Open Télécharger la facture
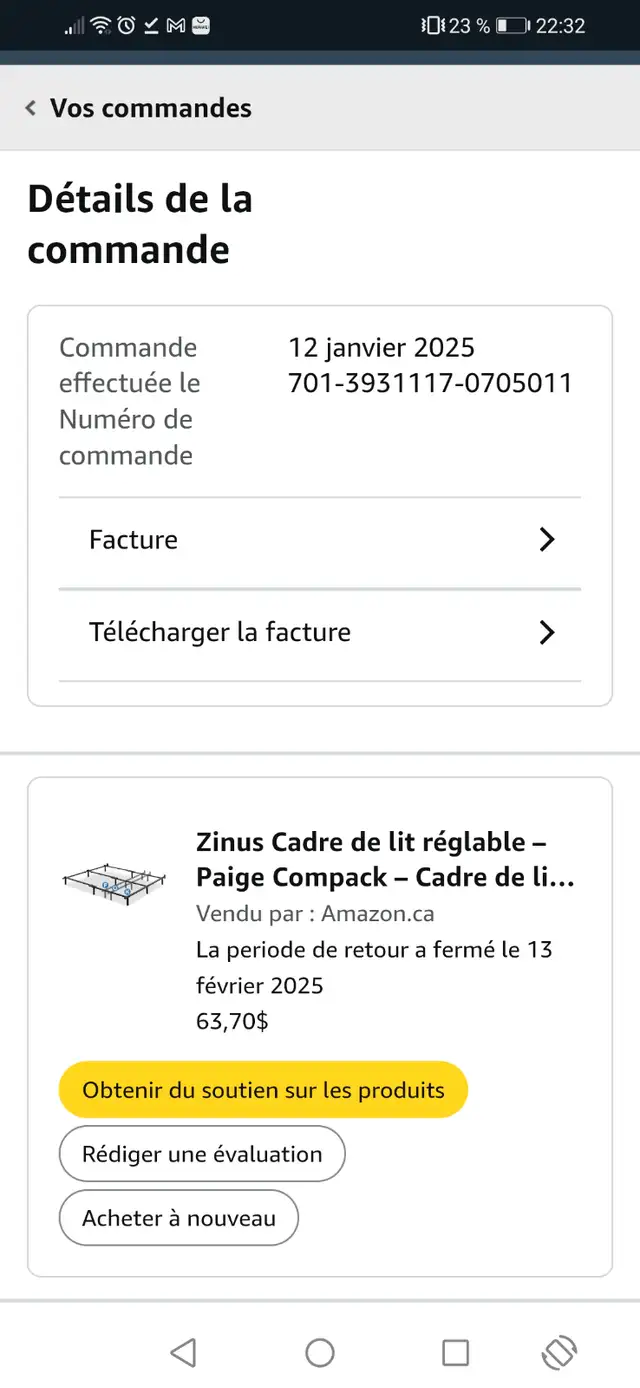This screenshot has width=640, height=1388. point(320,632)
